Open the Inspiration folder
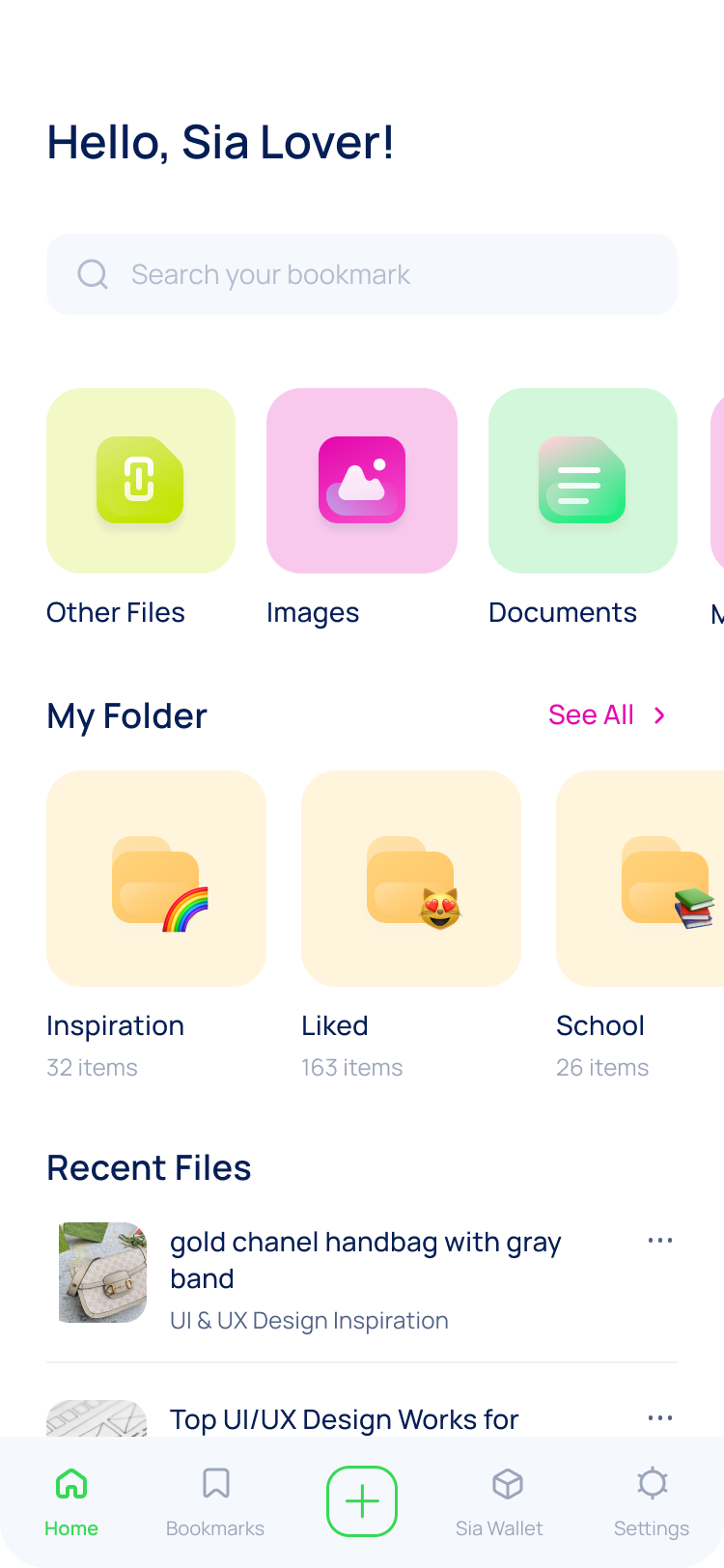 click(x=156, y=879)
